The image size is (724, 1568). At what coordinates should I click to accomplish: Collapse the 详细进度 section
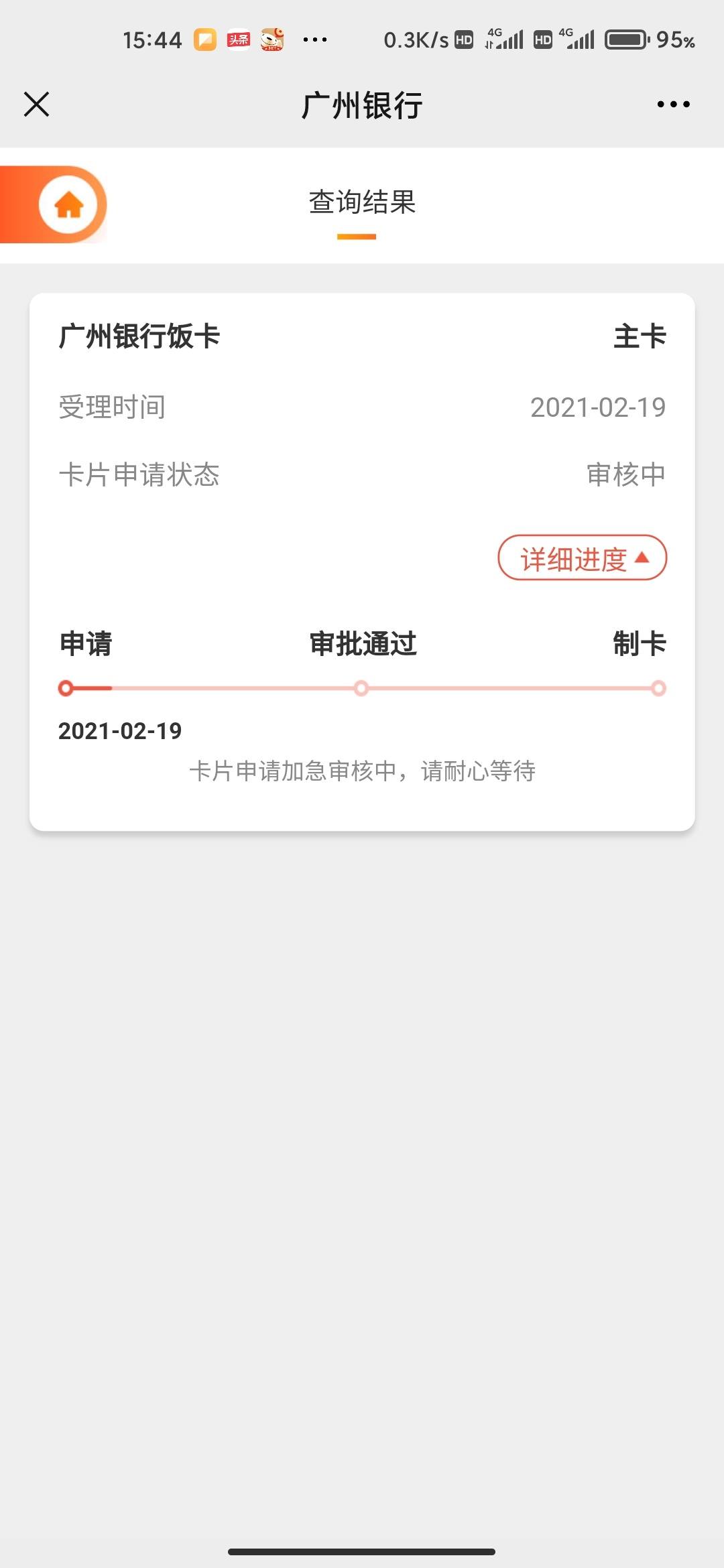(582, 558)
